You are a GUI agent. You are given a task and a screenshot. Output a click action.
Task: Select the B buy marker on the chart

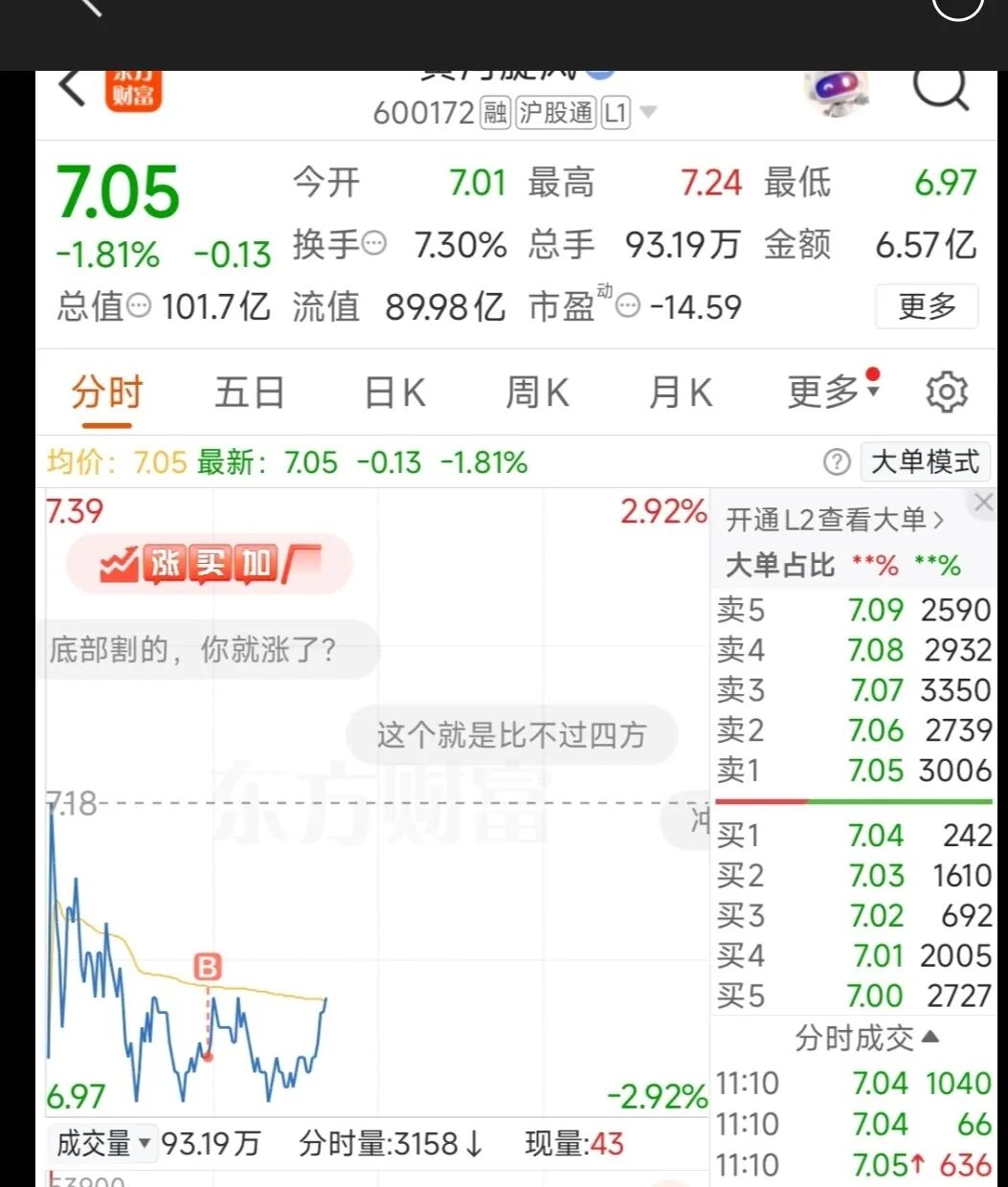(x=207, y=967)
